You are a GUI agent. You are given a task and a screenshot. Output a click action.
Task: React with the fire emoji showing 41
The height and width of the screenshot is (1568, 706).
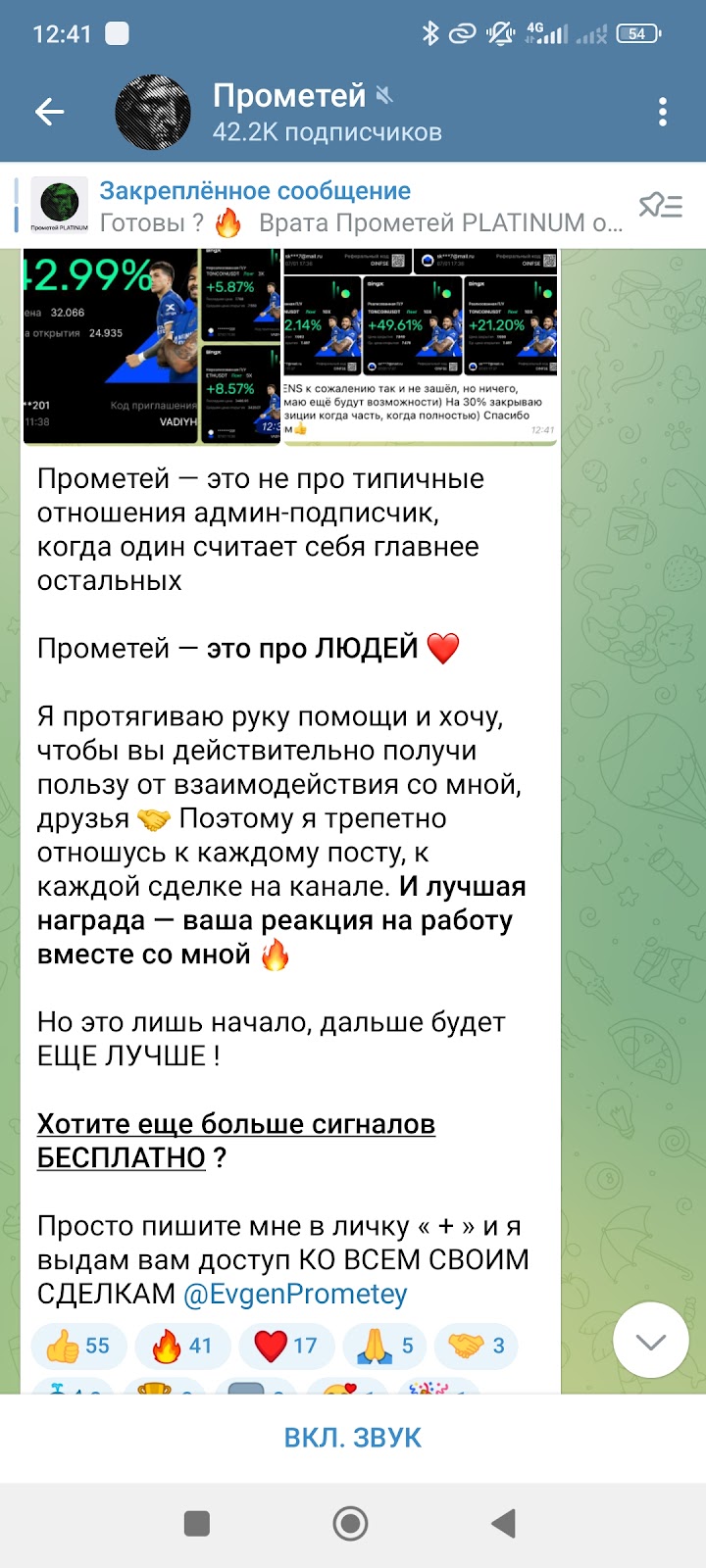pyautogui.click(x=181, y=1346)
